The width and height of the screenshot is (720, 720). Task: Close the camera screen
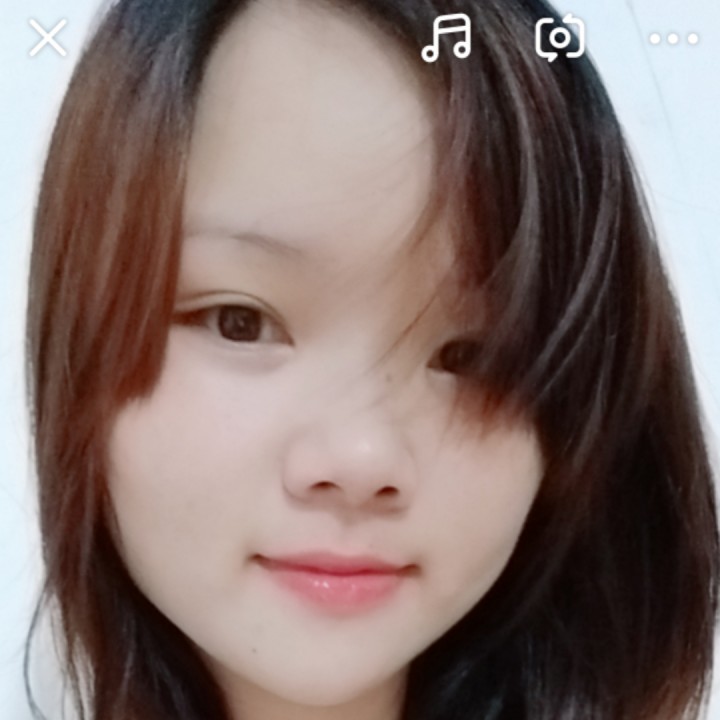coord(47,39)
